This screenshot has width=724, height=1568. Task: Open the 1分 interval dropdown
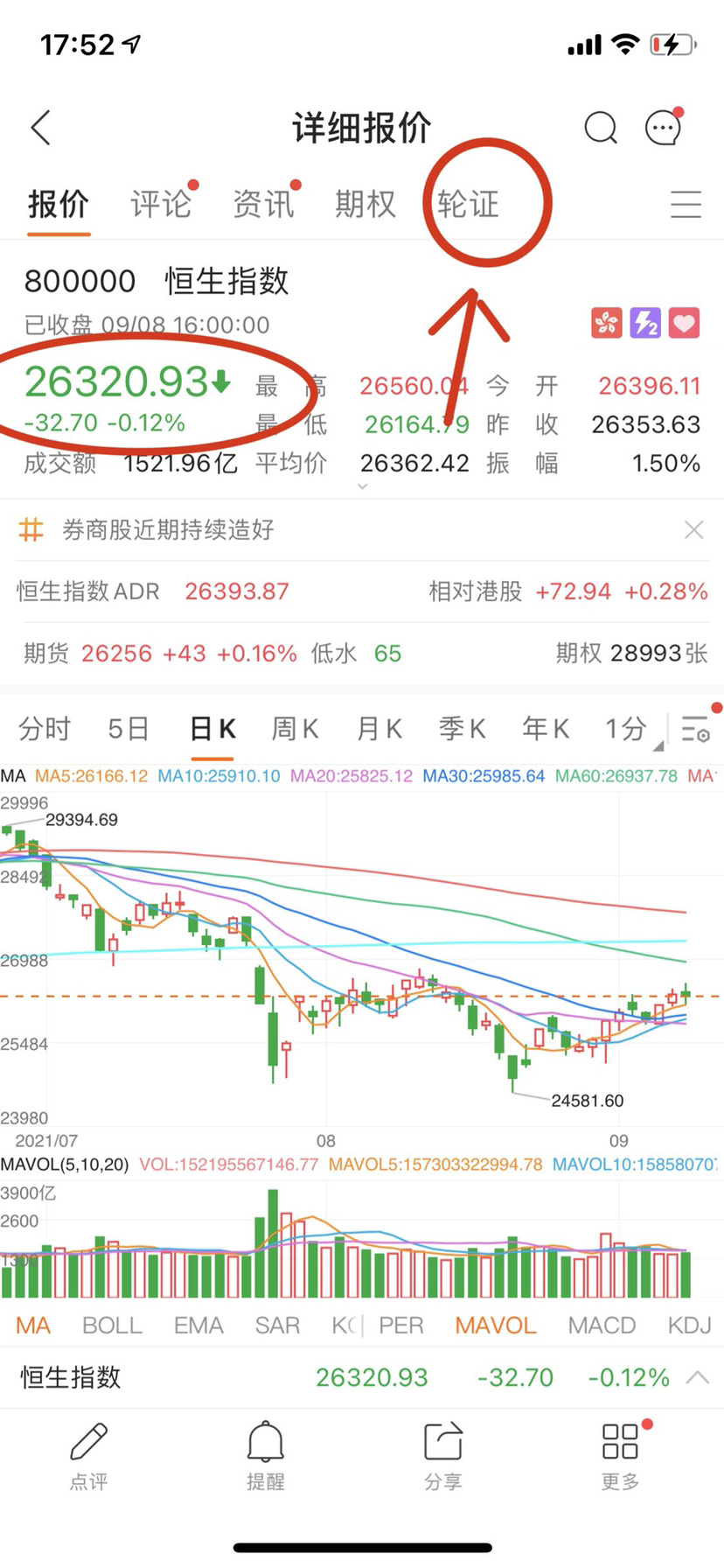628,728
